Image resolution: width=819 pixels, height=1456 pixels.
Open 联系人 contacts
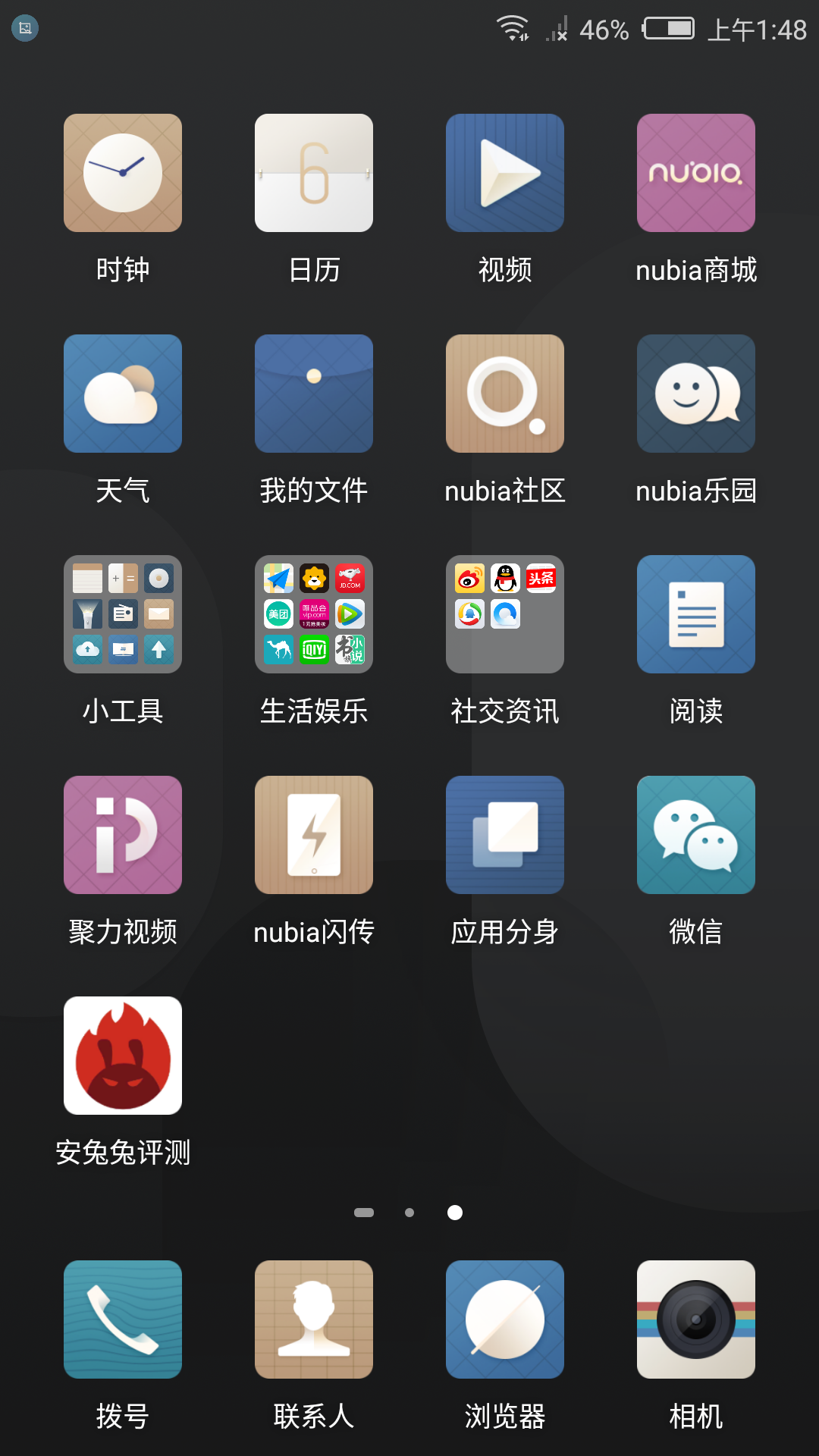click(314, 1319)
